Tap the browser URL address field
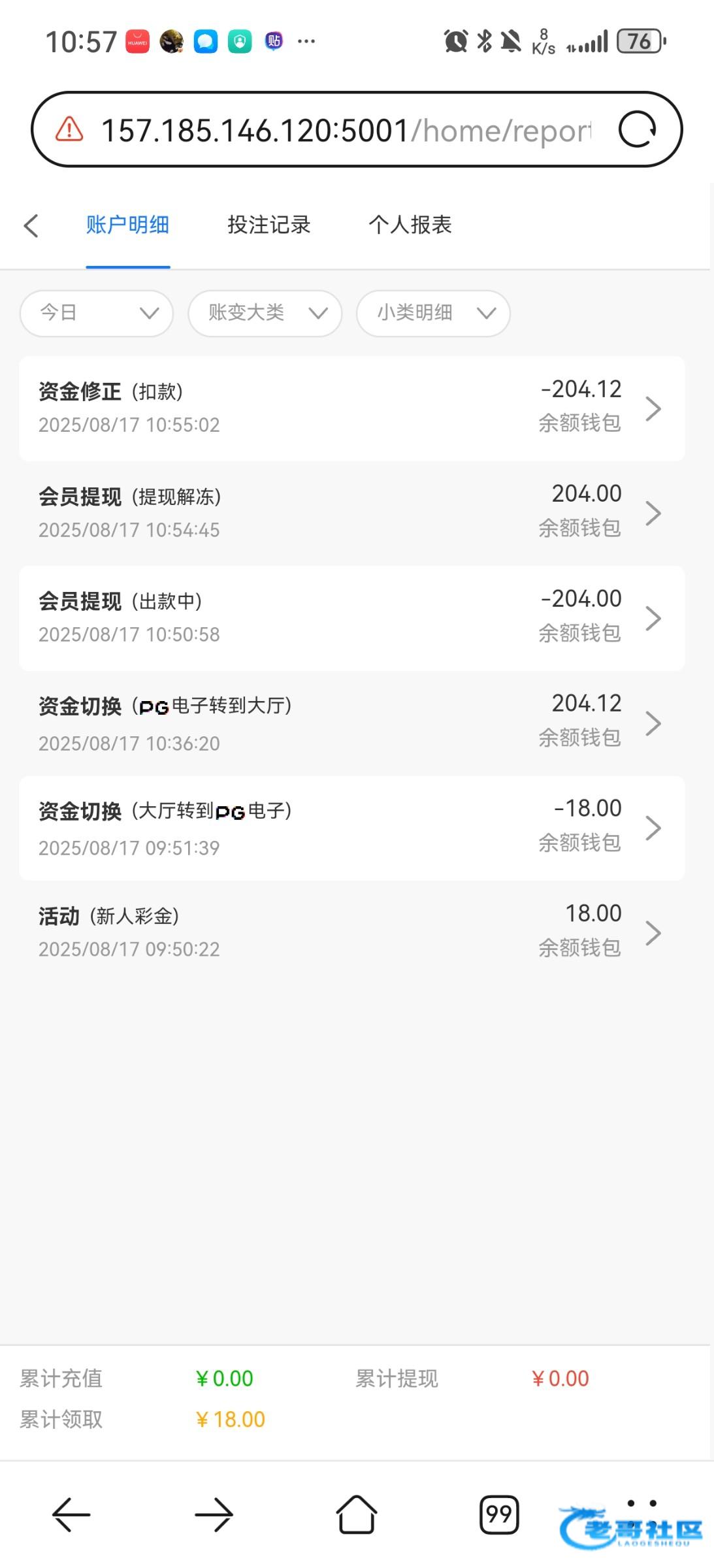Viewport: 714px width, 1568px height. pyautogui.click(x=346, y=130)
